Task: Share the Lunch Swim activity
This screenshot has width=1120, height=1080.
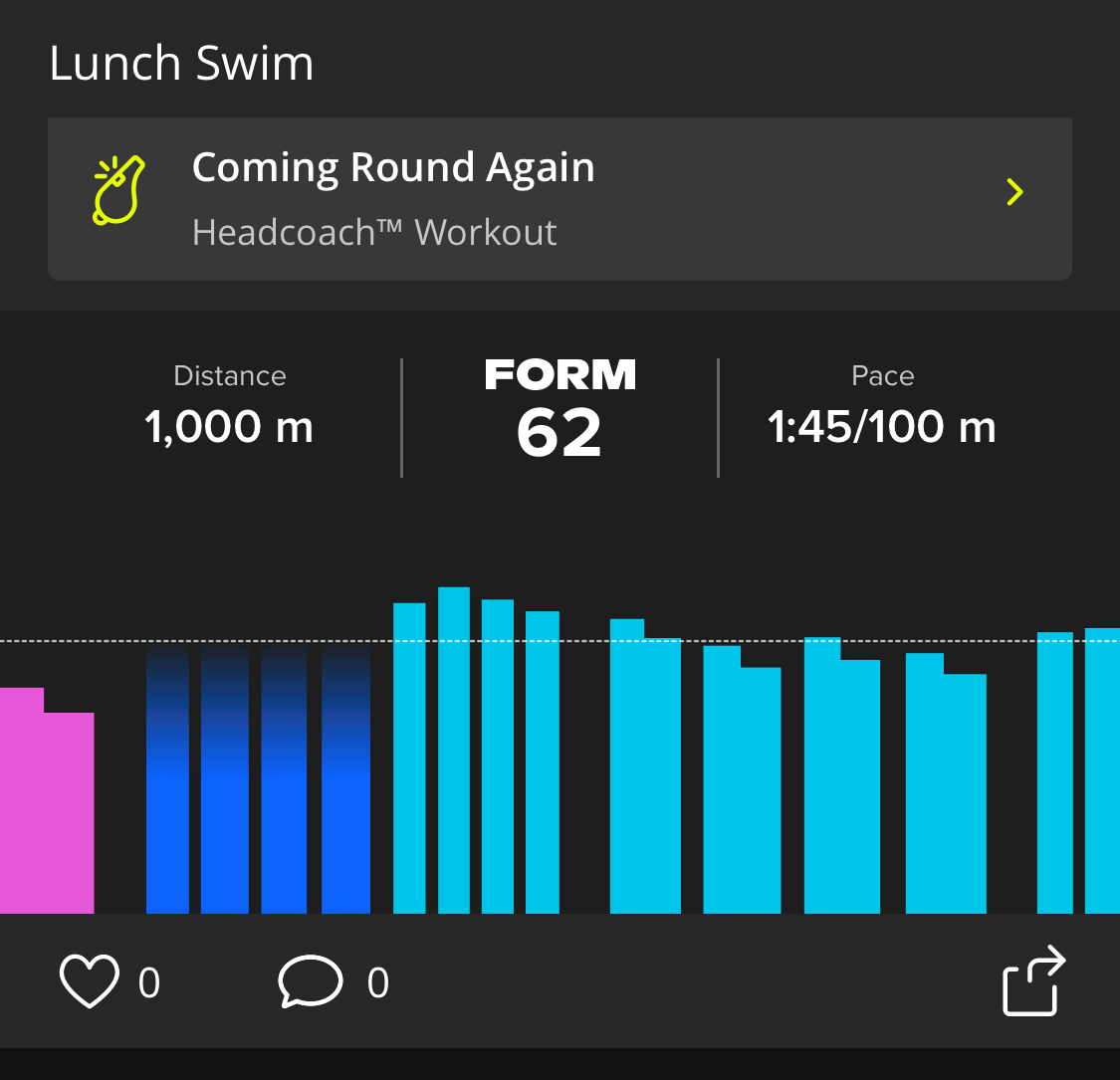Action: pos(1032,980)
